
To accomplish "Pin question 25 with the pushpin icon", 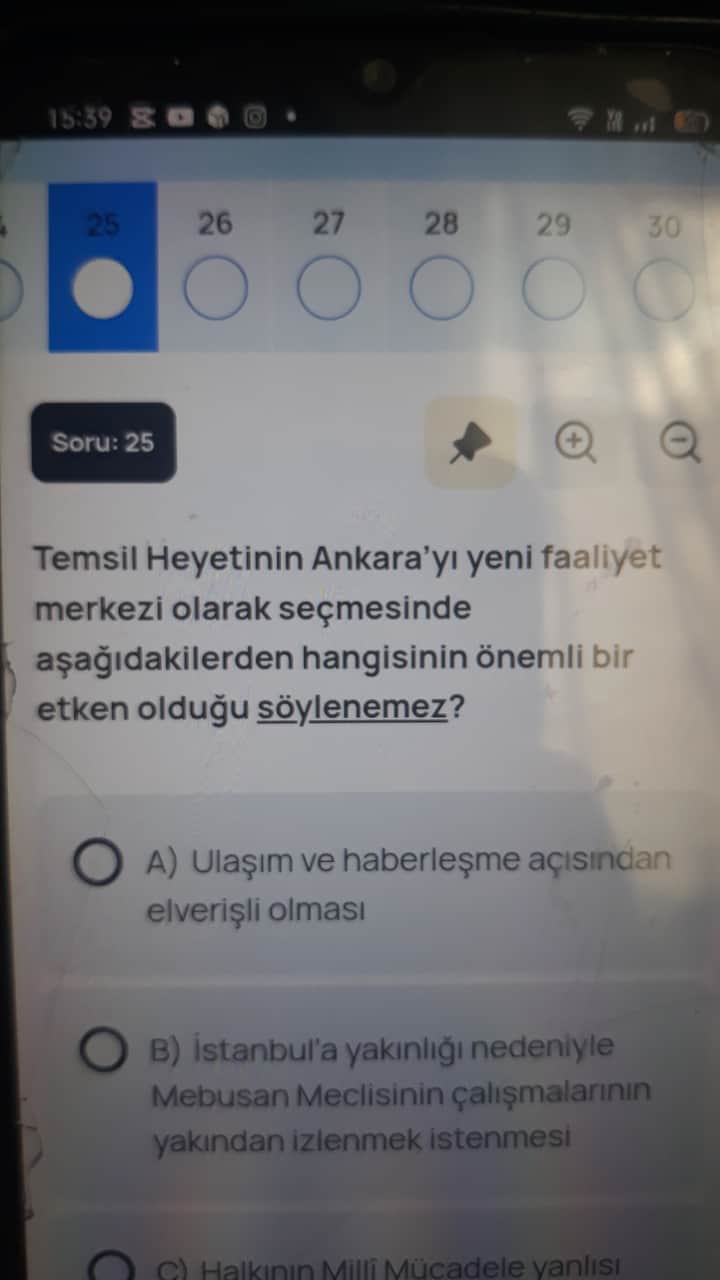I will (470, 443).
